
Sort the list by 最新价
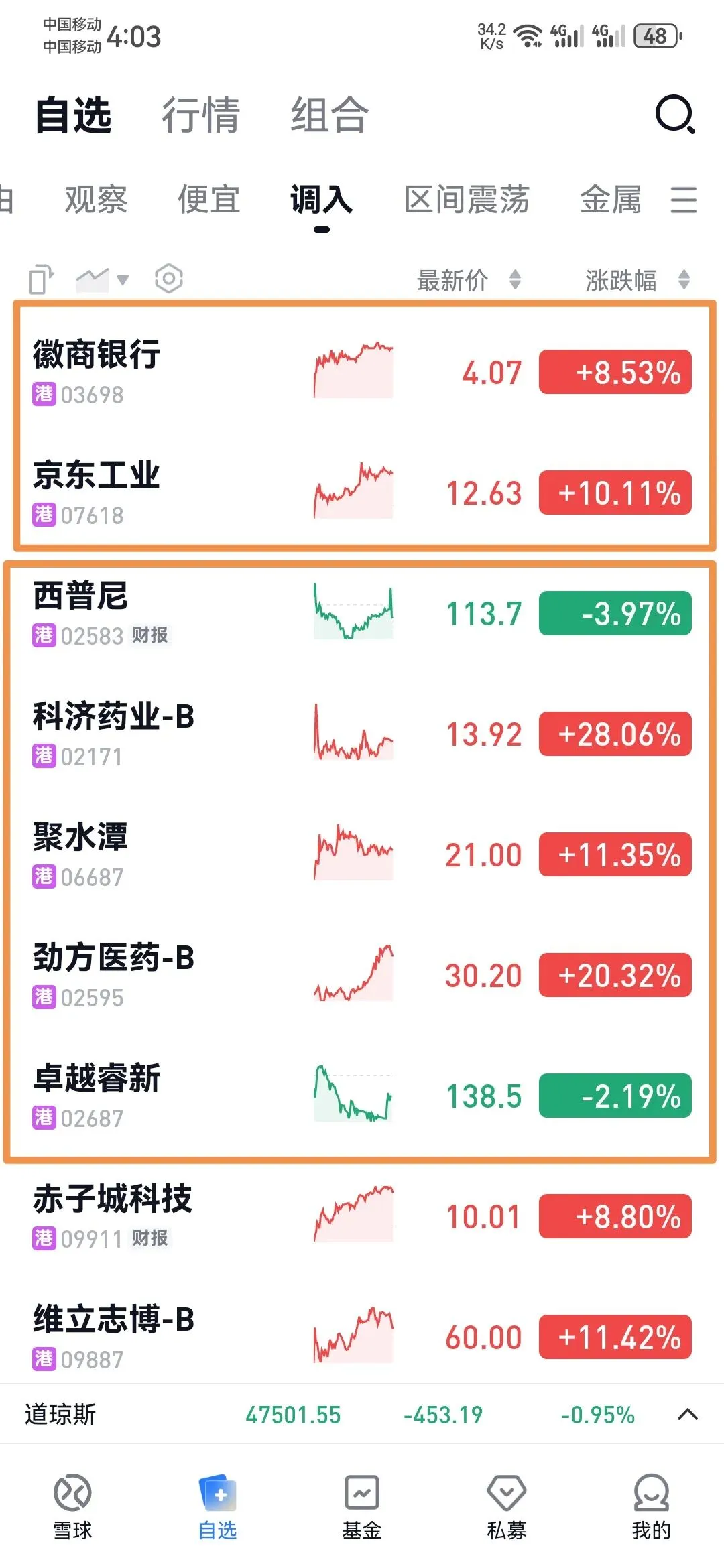pyautogui.click(x=468, y=280)
